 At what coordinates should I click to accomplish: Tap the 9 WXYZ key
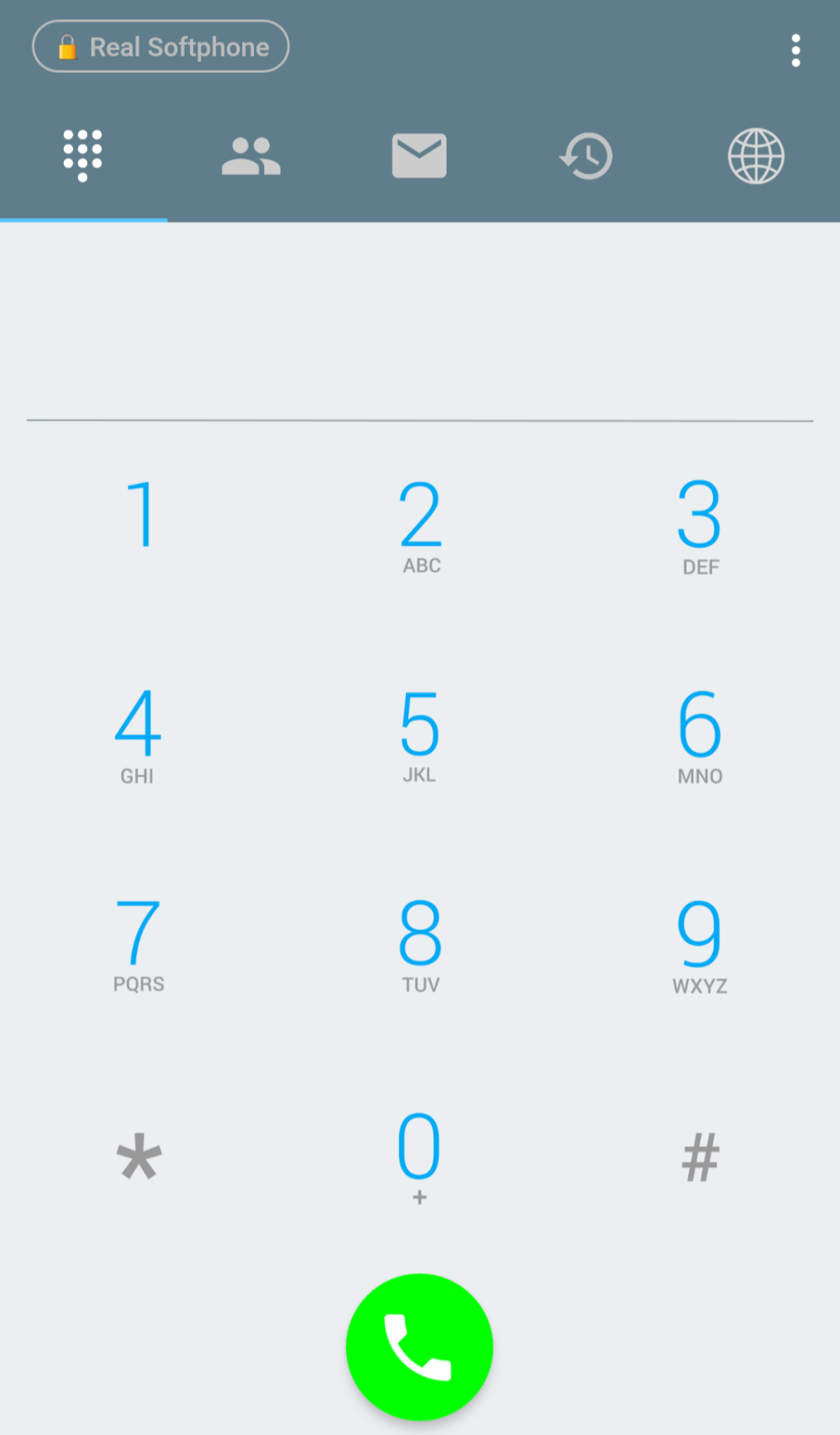click(x=700, y=944)
